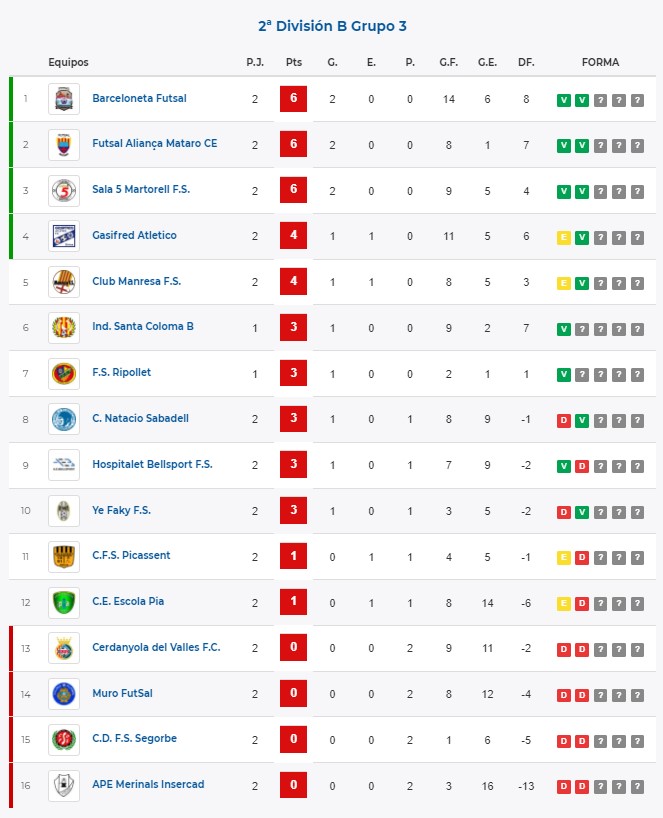This screenshot has height=818, width=663.
Task: Select Hospitalet Bellsport F.S.
Action: (152, 464)
